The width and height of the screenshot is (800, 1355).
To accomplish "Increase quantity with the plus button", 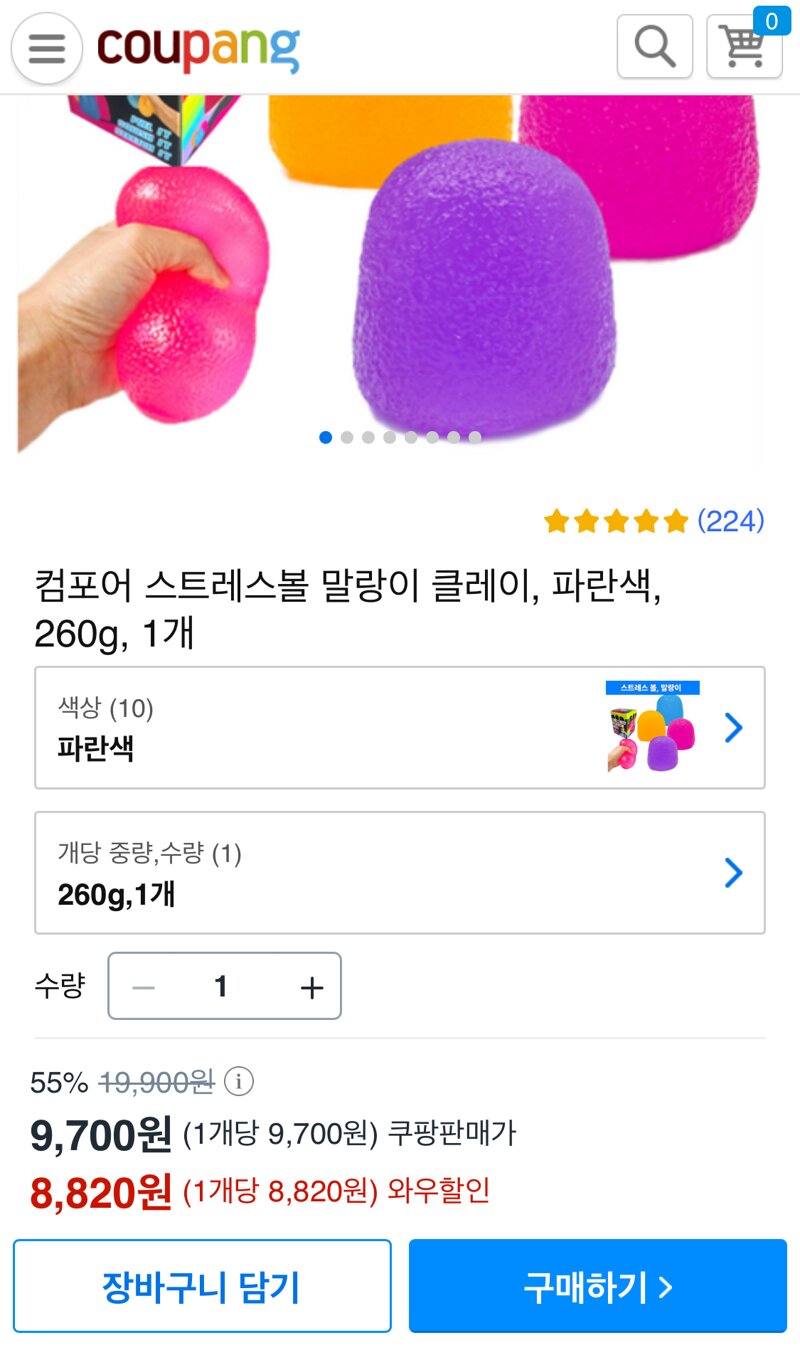I will pos(312,987).
